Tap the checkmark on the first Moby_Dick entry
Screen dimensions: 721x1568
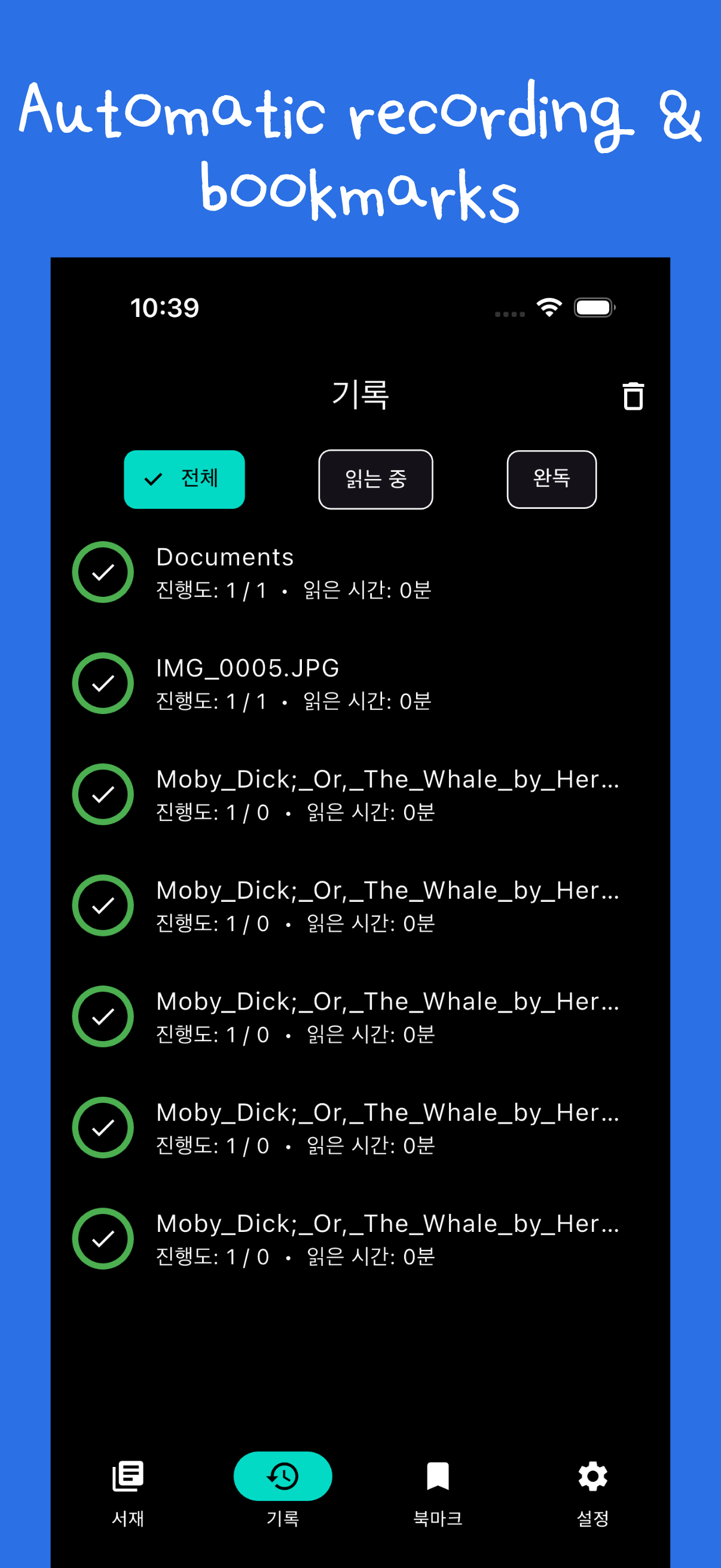(102, 794)
